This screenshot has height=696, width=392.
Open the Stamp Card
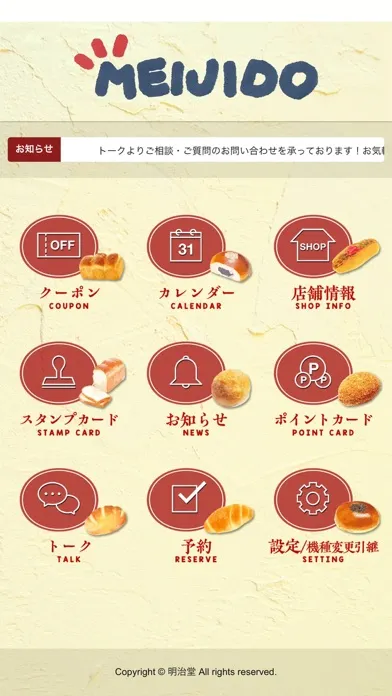click(x=70, y=389)
